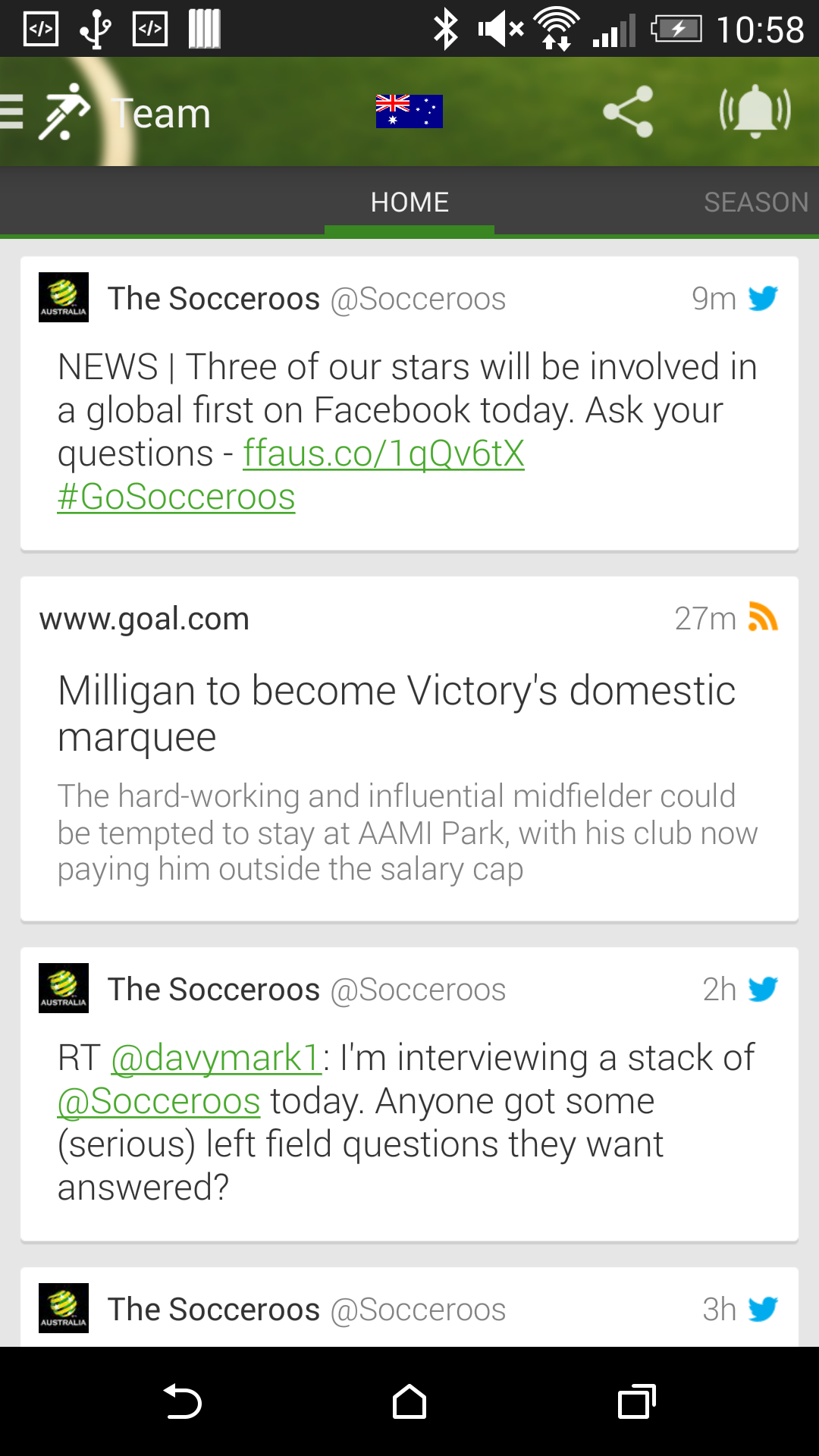Image resolution: width=819 pixels, height=1456 pixels.
Task: Select the HOME tab
Action: (x=409, y=202)
